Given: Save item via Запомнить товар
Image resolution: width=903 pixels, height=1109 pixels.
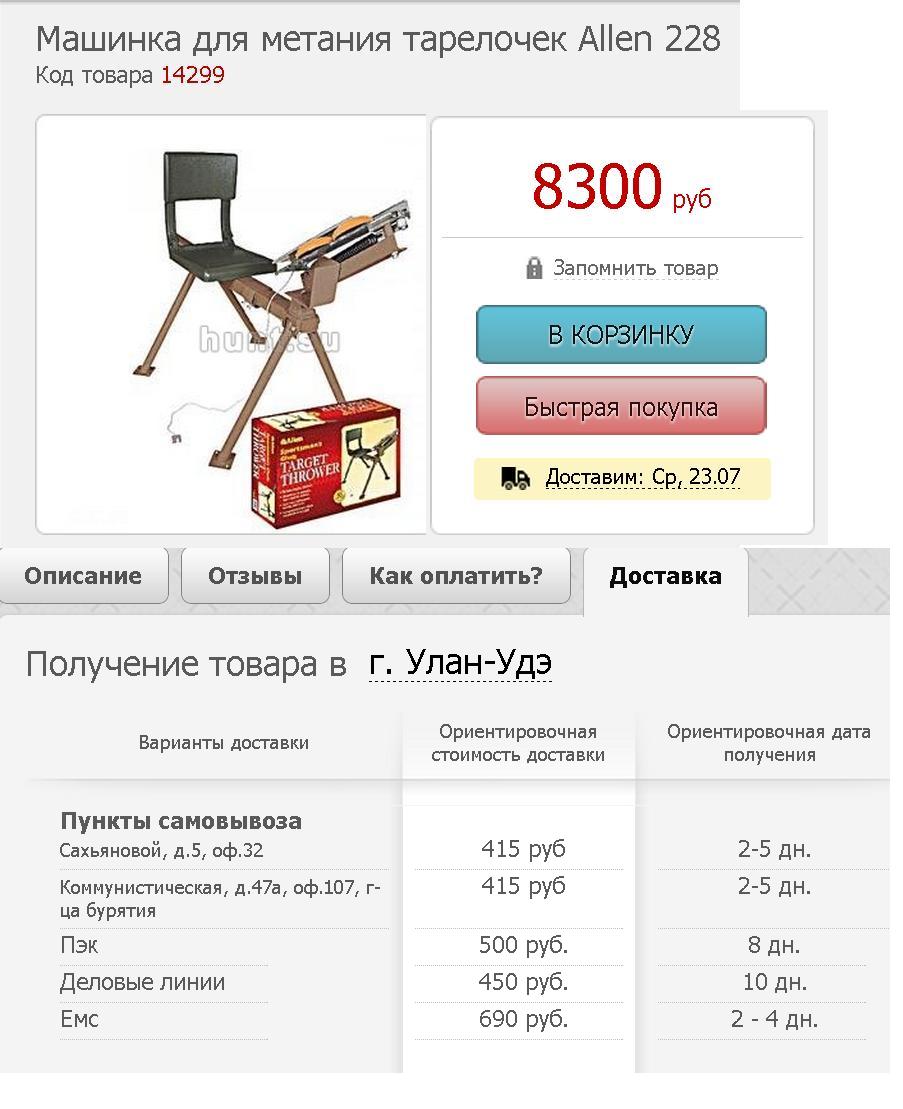Looking at the screenshot, I should (x=635, y=268).
